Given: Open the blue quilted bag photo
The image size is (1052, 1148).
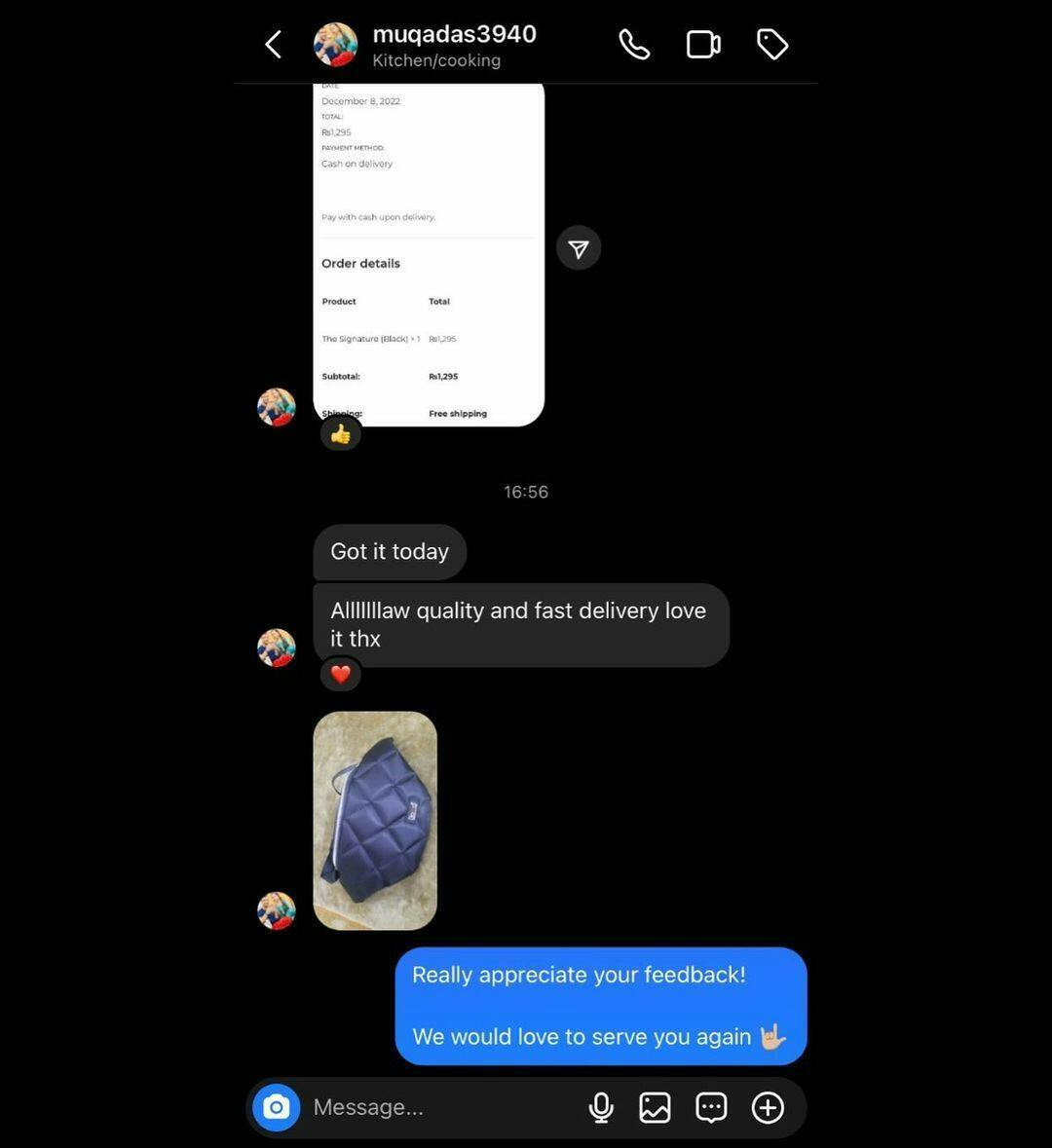Looking at the screenshot, I should point(375,820).
